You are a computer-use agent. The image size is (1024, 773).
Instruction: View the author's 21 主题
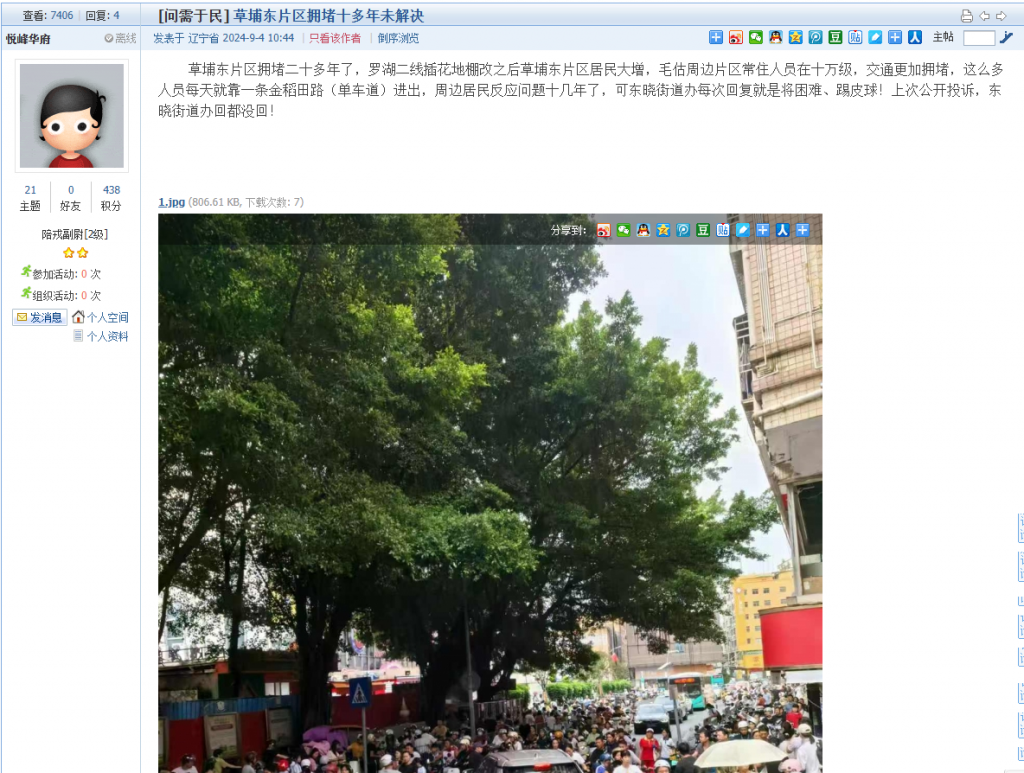click(30, 197)
